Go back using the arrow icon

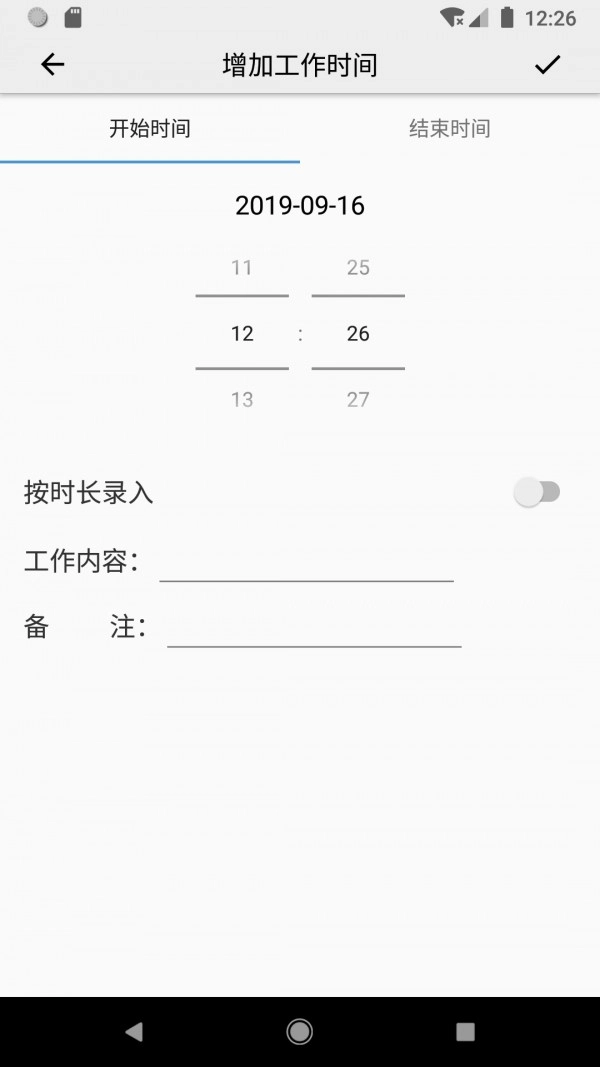52,65
